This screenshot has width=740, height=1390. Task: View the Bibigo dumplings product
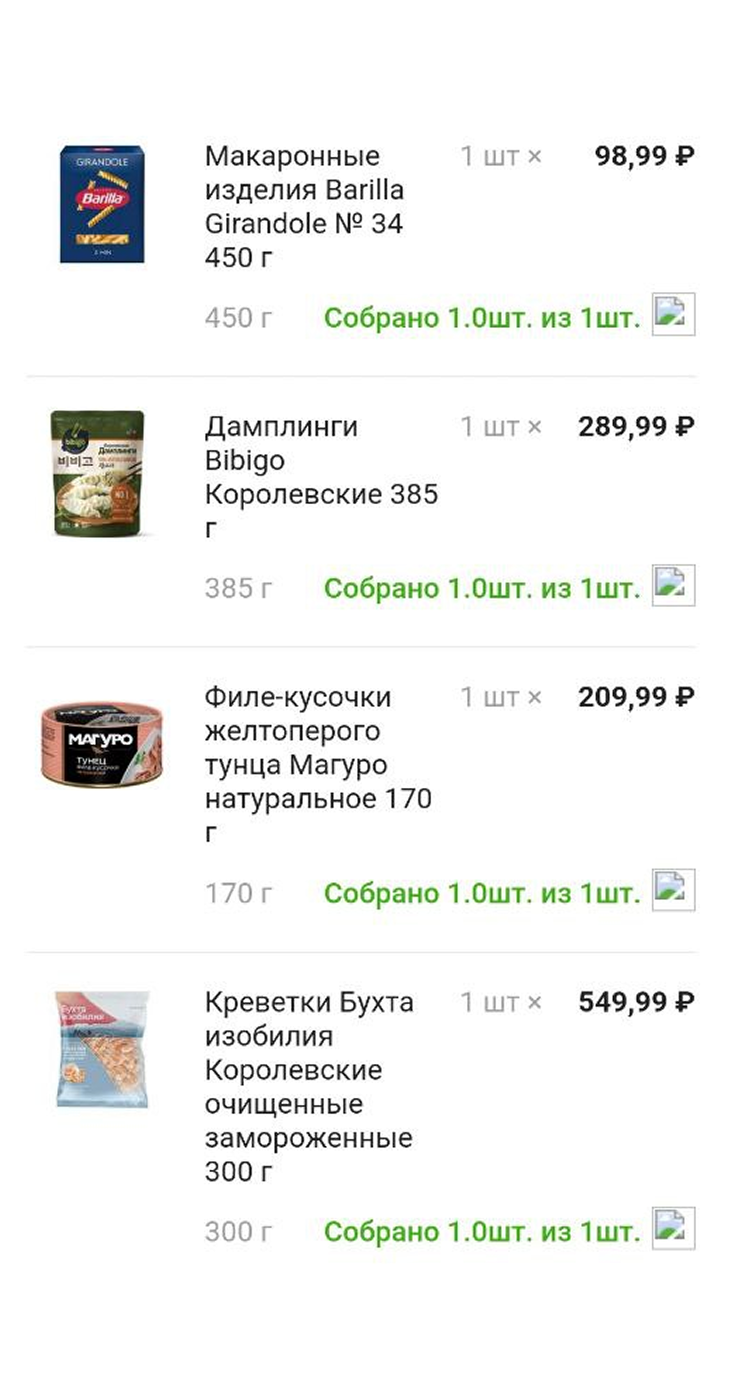[x=320, y=477]
